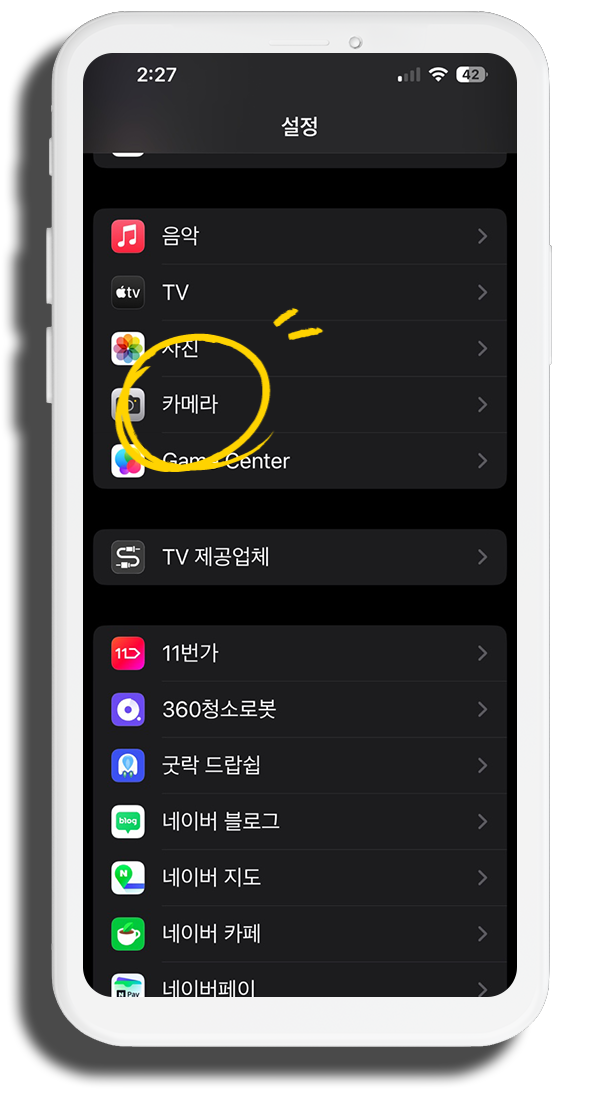Open the 사진 settings
The height and width of the screenshot is (1100, 600).
[x=300, y=349]
